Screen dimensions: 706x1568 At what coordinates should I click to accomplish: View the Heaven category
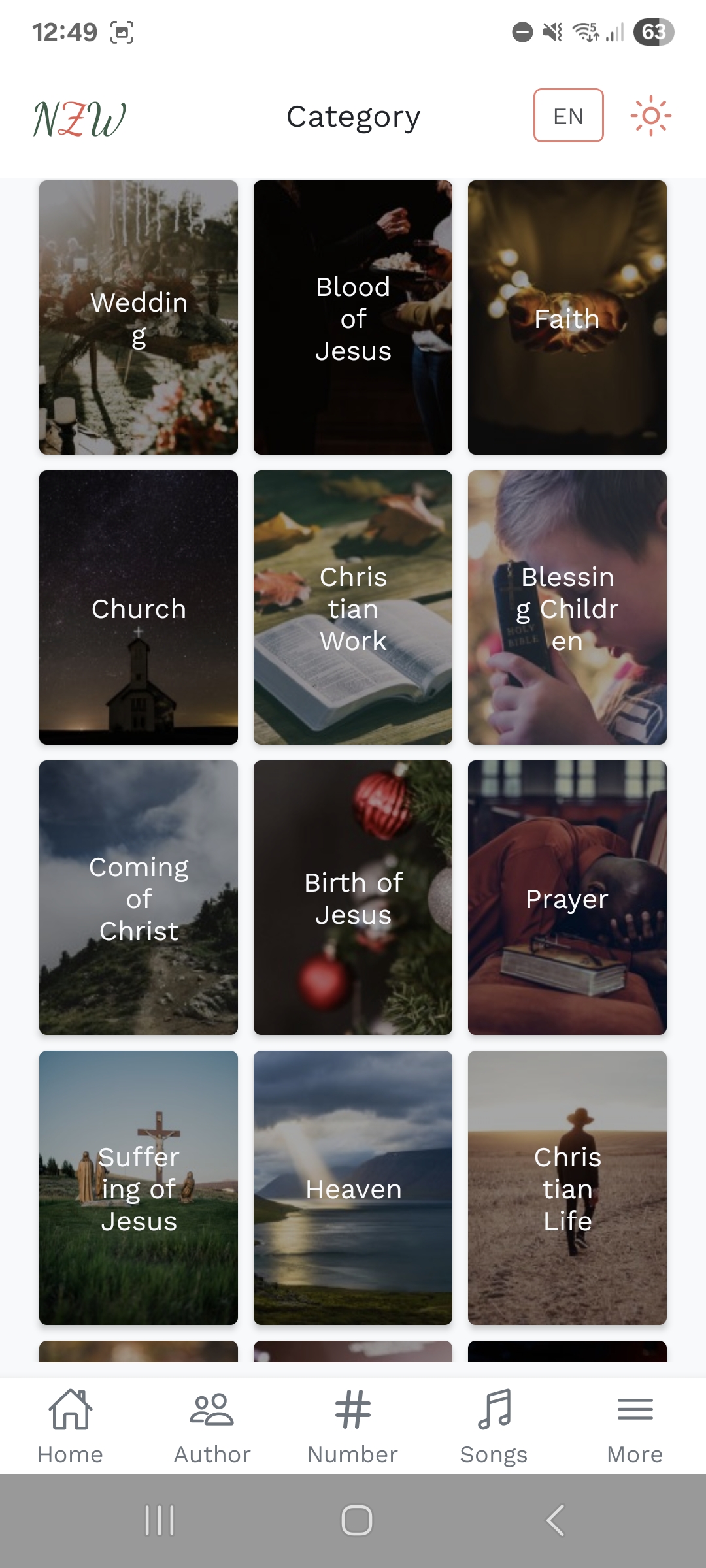click(x=353, y=1188)
